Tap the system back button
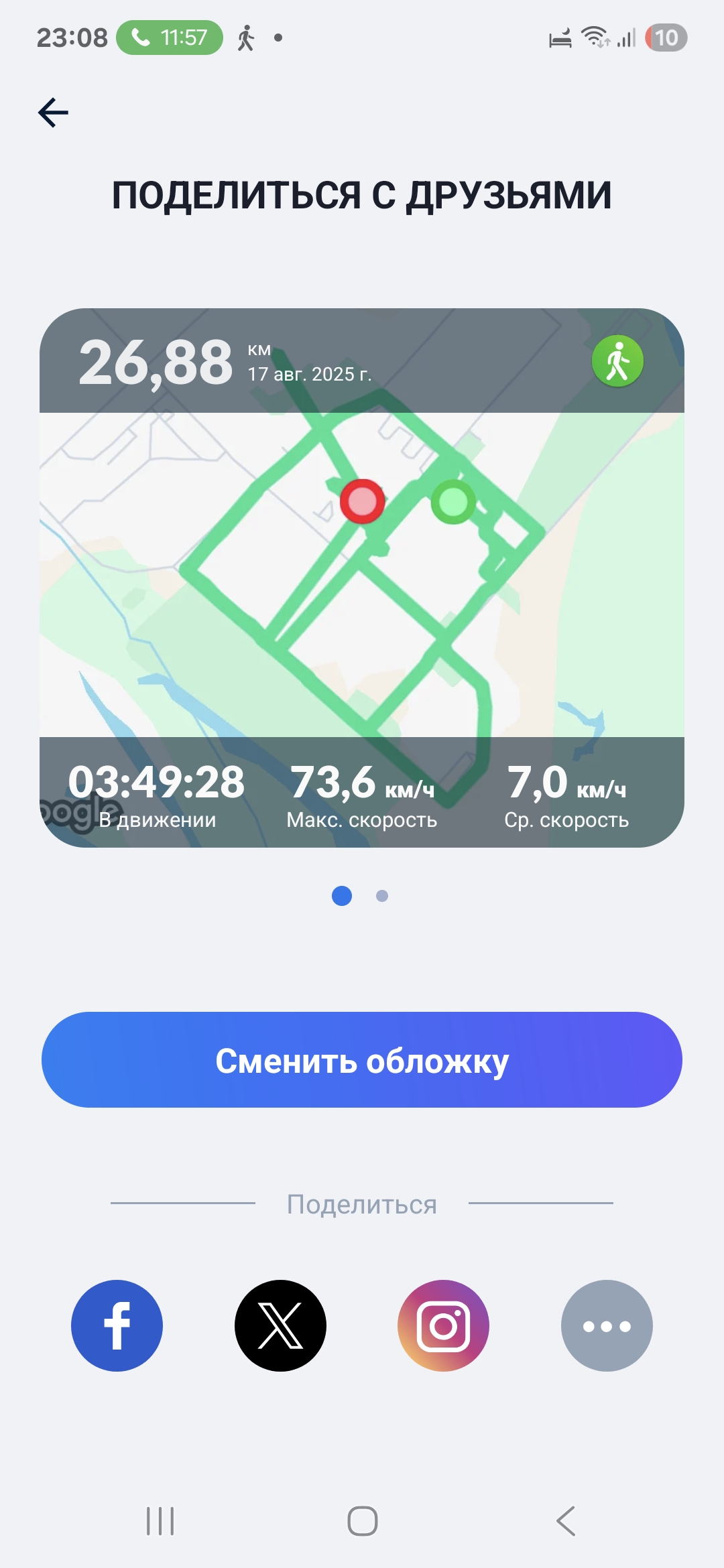This screenshot has width=724, height=1568. 566,1521
